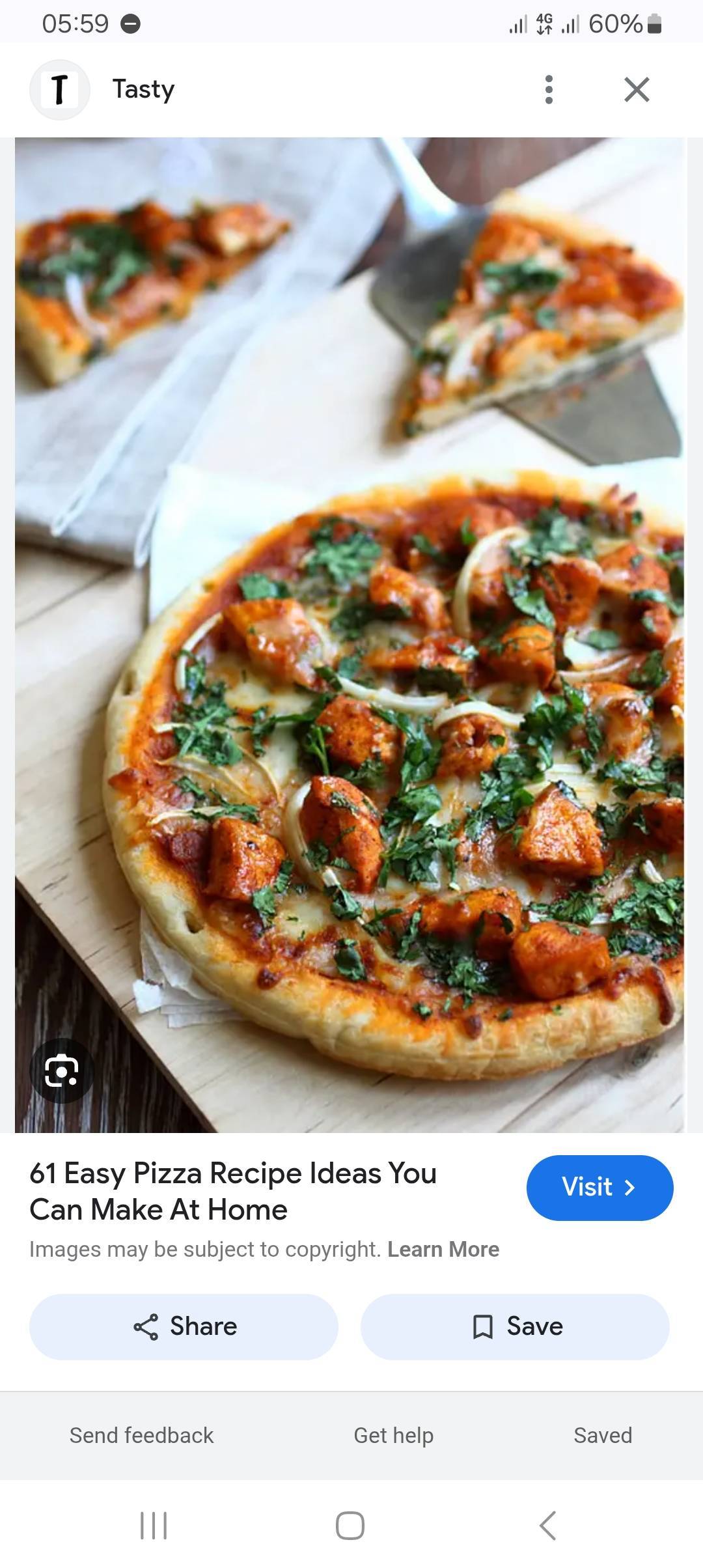Search this image with Google Lens
Screen dimensions: 703x1568
coord(62,1071)
